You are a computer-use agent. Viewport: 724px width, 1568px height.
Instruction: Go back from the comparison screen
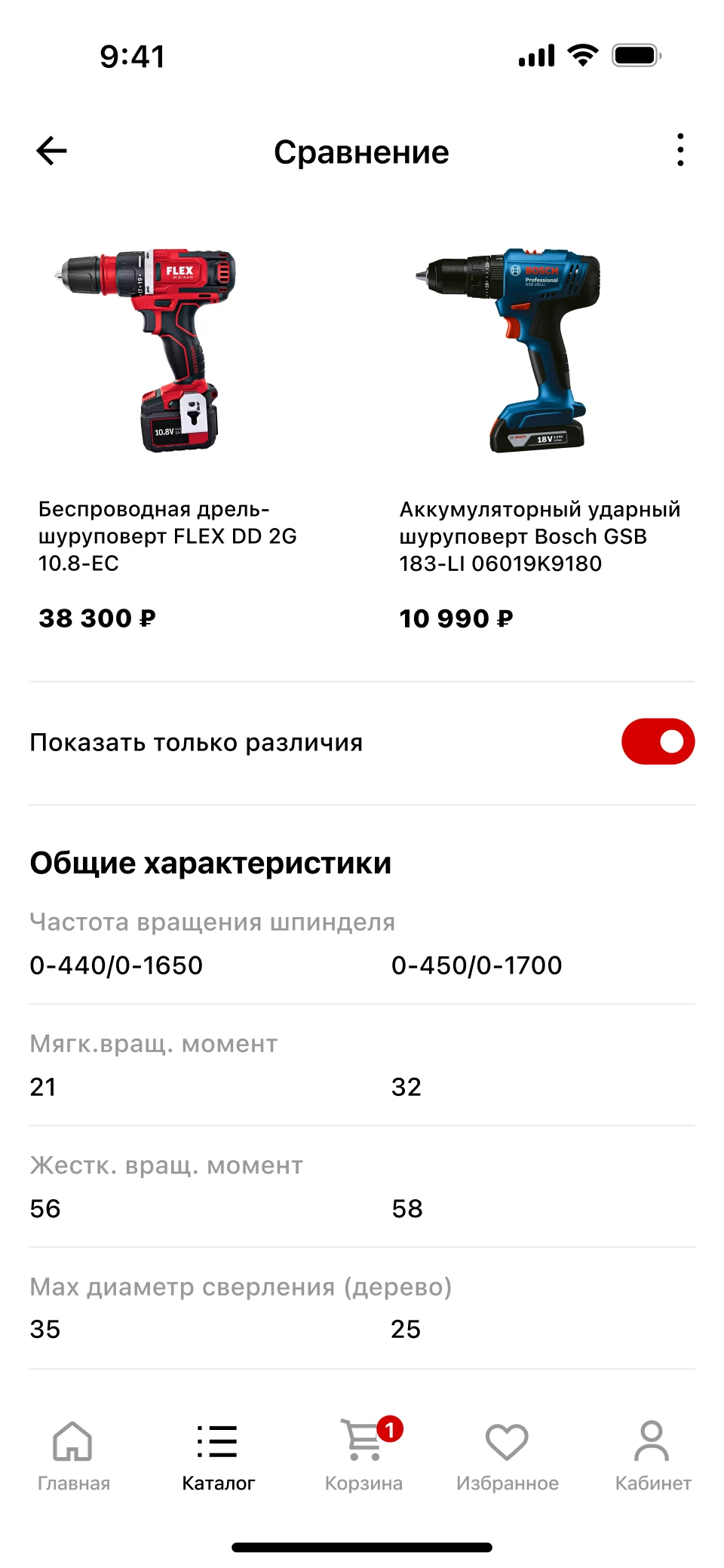[52, 151]
